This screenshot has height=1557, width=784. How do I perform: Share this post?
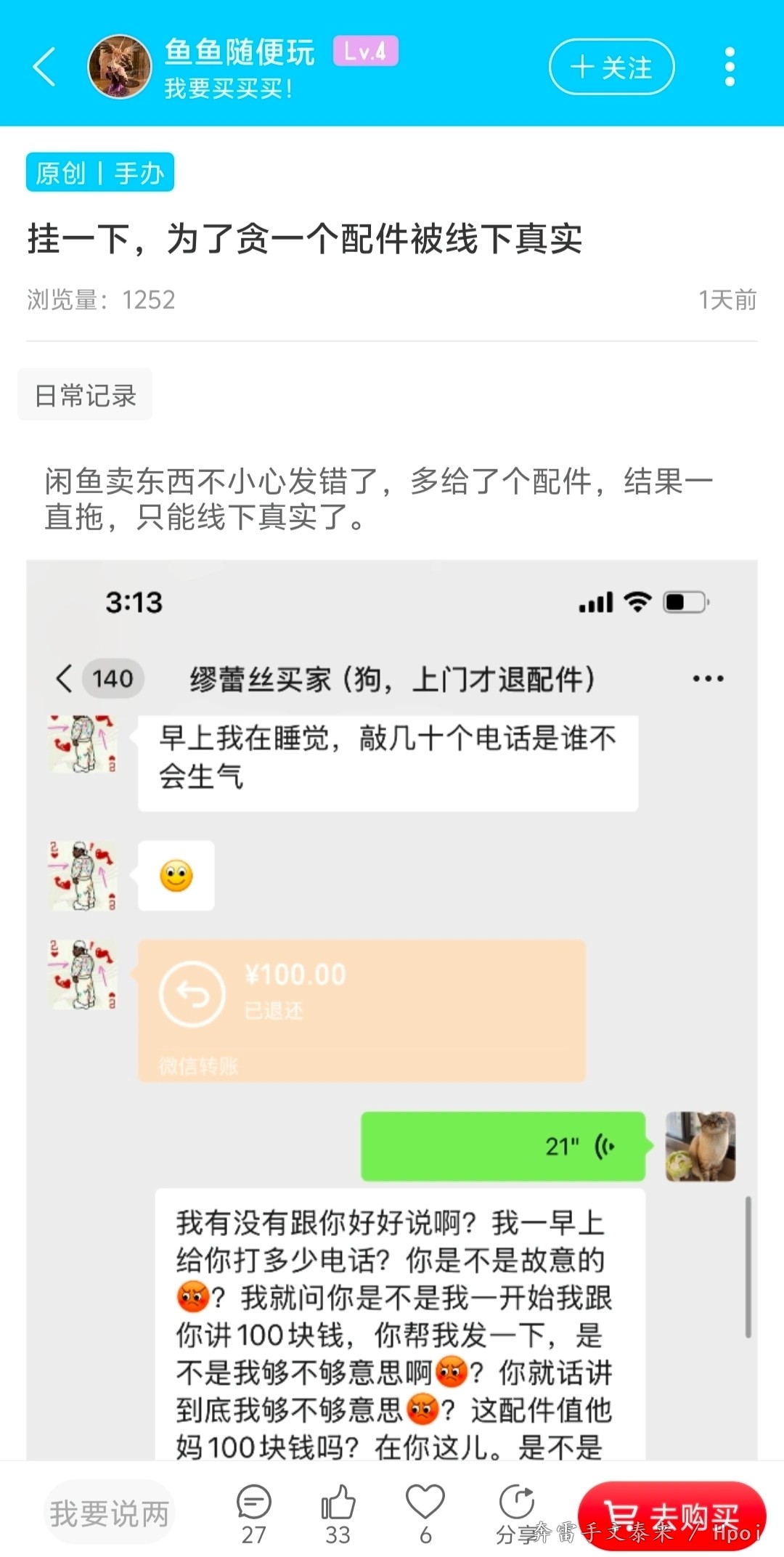click(517, 1512)
